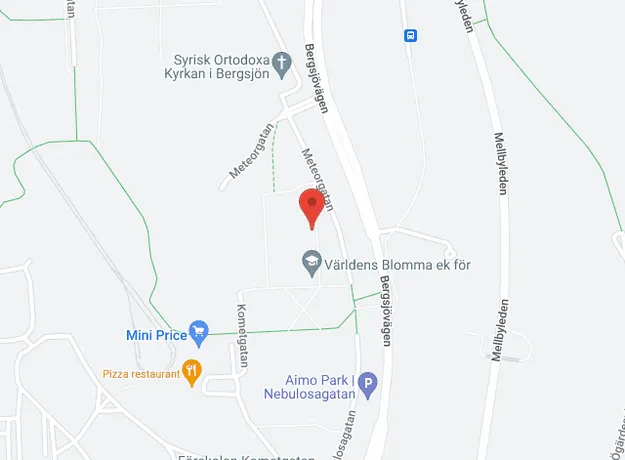Viewport: 625px width, 460px height.
Task: Open Aimo Park Nebulosagatan parking marker
Action: click(x=368, y=381)
